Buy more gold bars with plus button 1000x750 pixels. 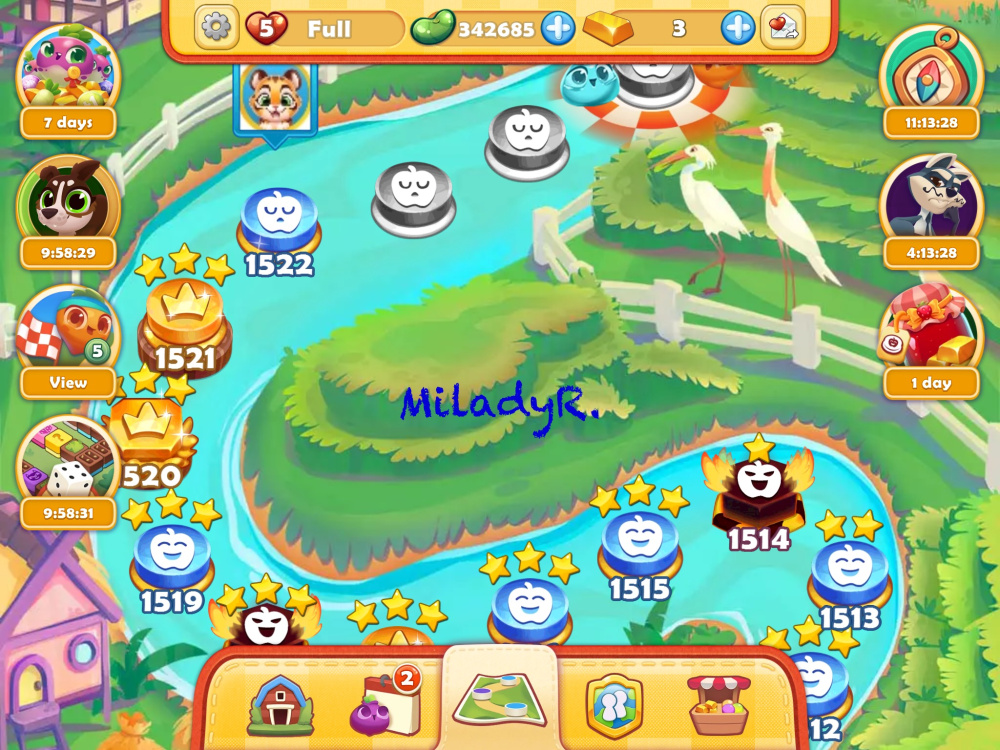coord(737,28)
